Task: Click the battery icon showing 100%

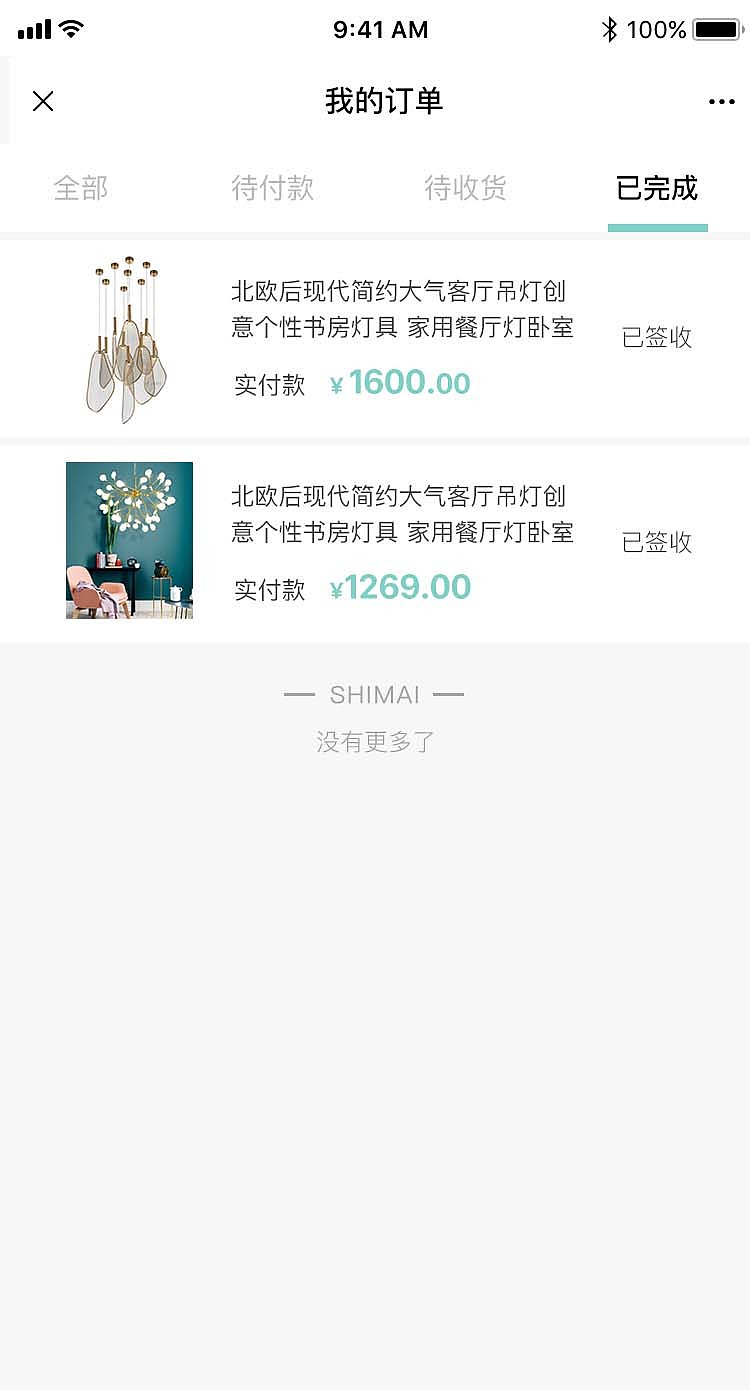Action: 717,29
